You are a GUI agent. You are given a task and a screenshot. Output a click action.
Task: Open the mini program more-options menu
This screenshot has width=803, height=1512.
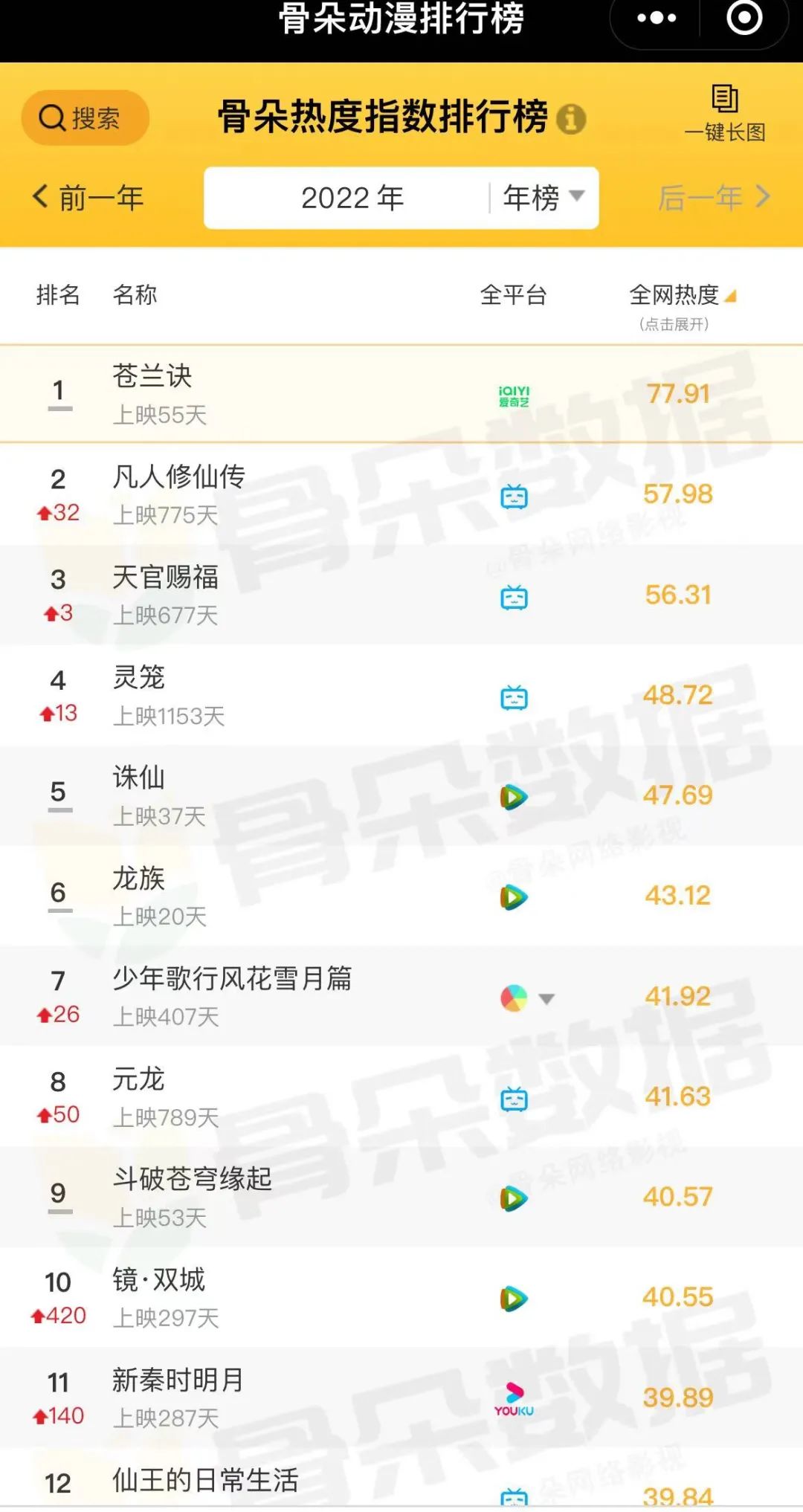[657, 19]
